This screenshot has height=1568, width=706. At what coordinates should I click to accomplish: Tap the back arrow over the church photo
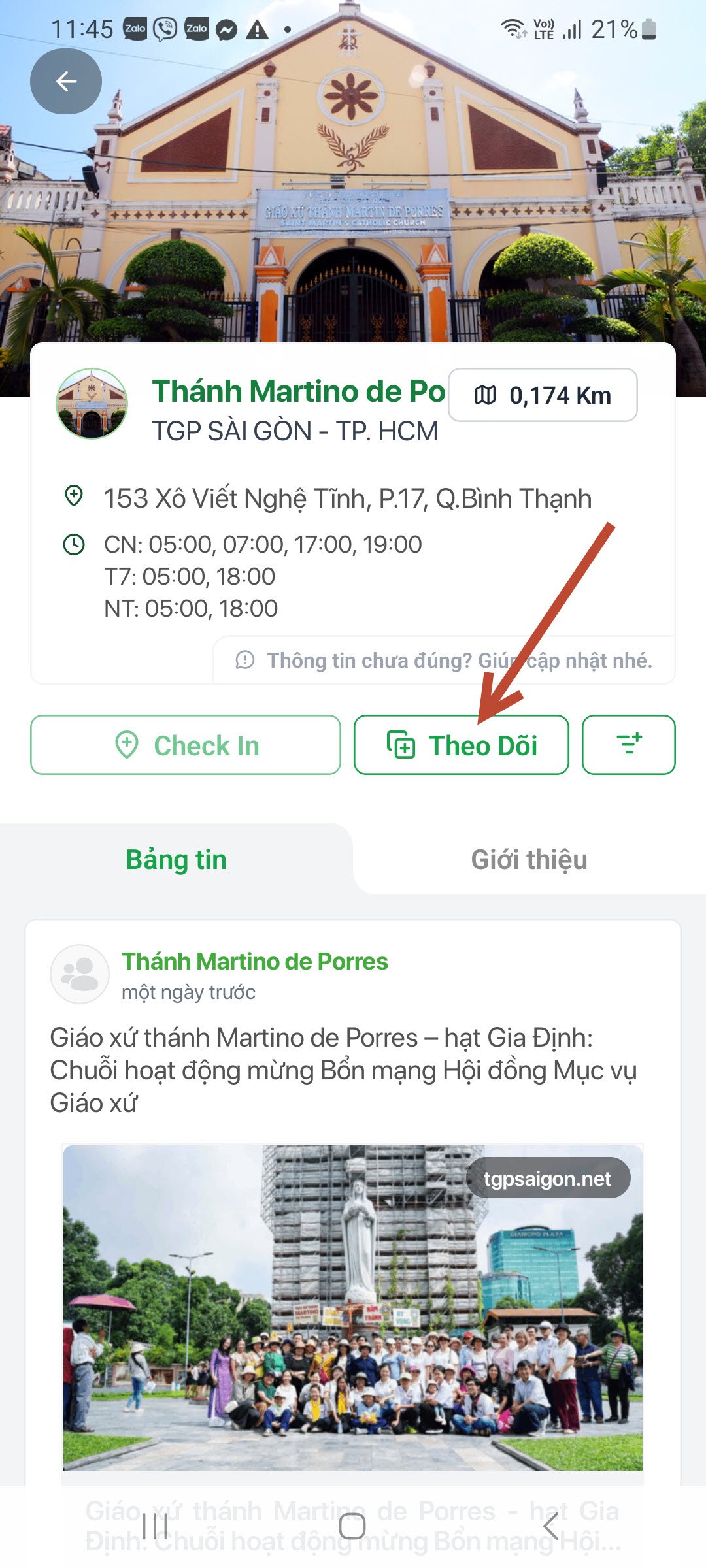tap(65, 80)
